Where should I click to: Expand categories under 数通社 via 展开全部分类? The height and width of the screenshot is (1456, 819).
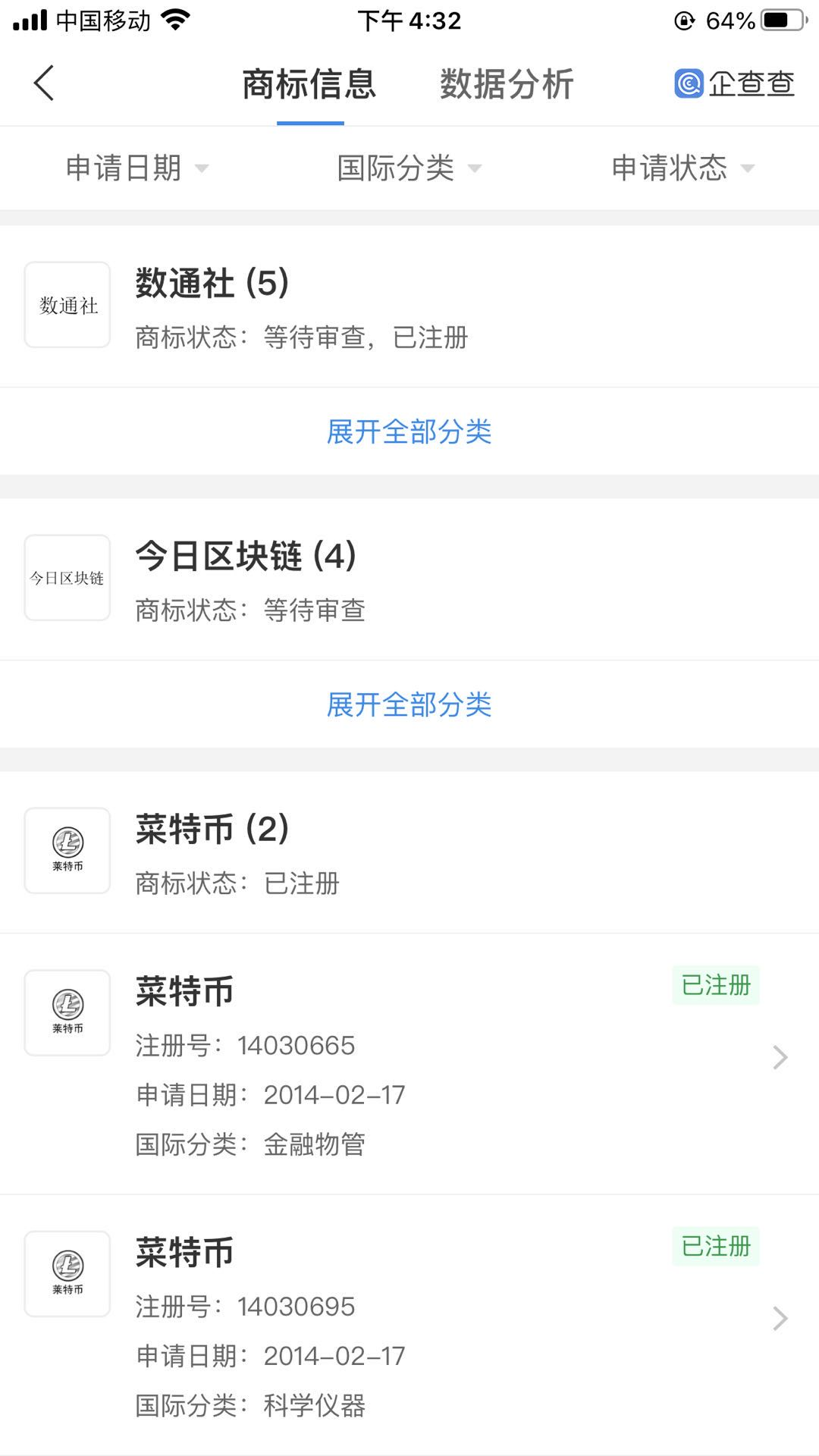[409, 431]
